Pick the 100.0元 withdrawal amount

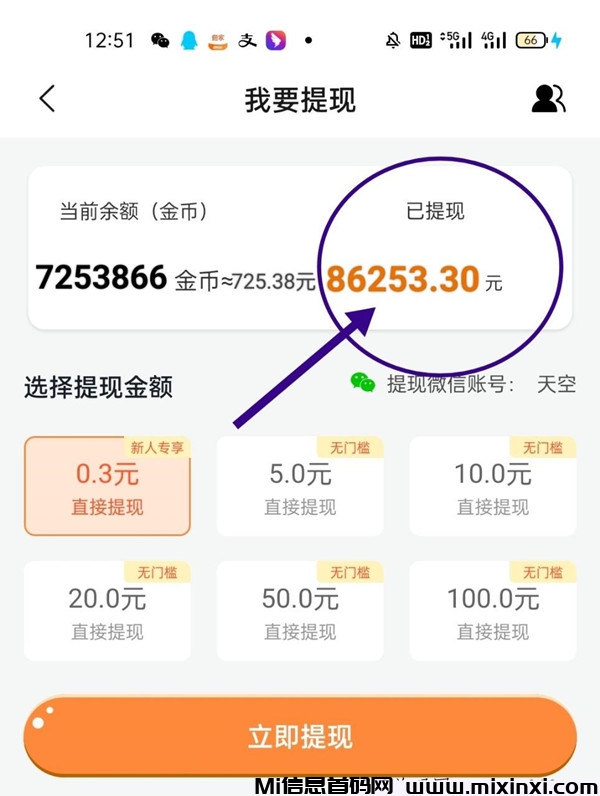tap(493, 611)
